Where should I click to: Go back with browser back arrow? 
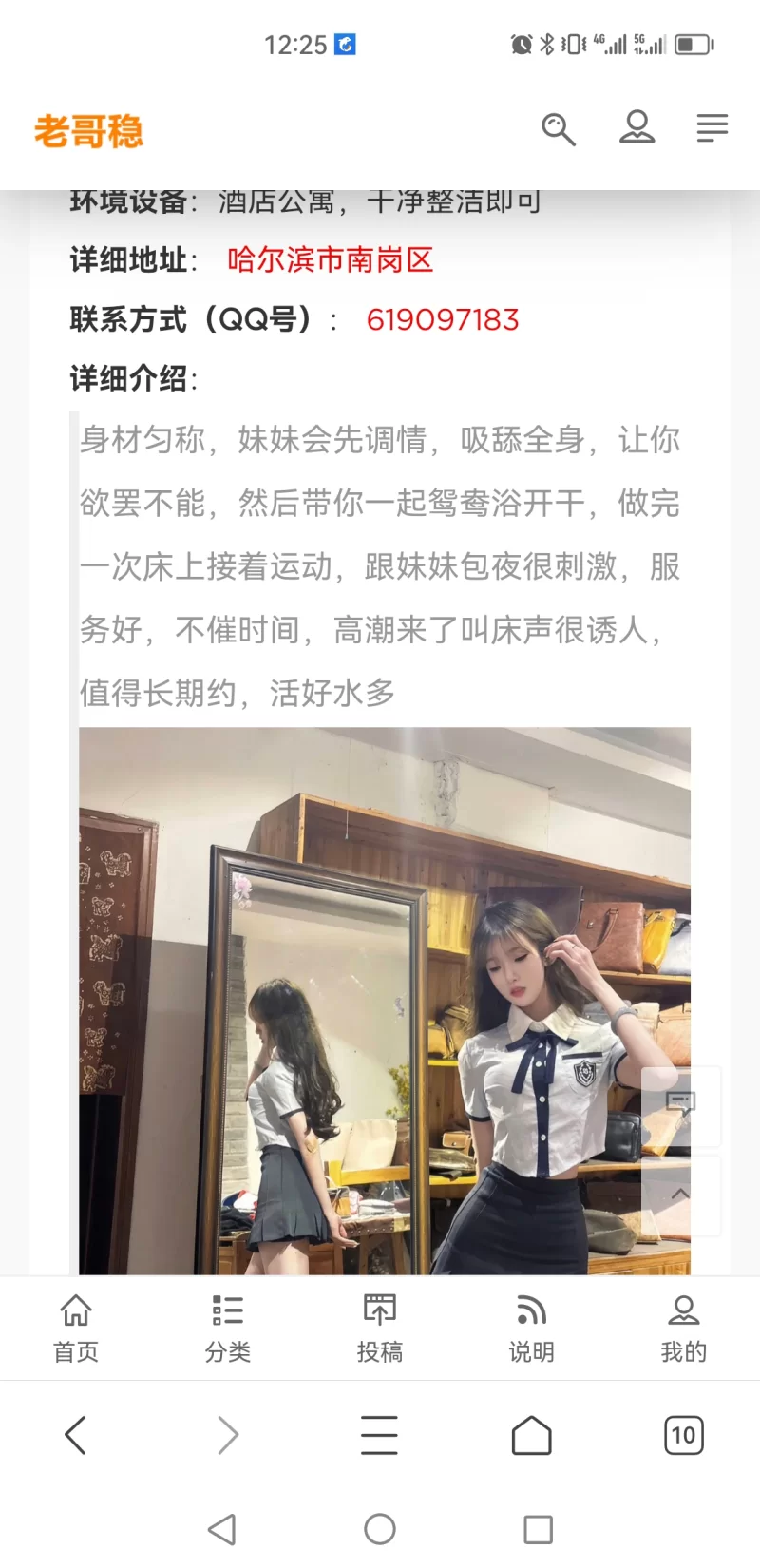(76, 1435)
